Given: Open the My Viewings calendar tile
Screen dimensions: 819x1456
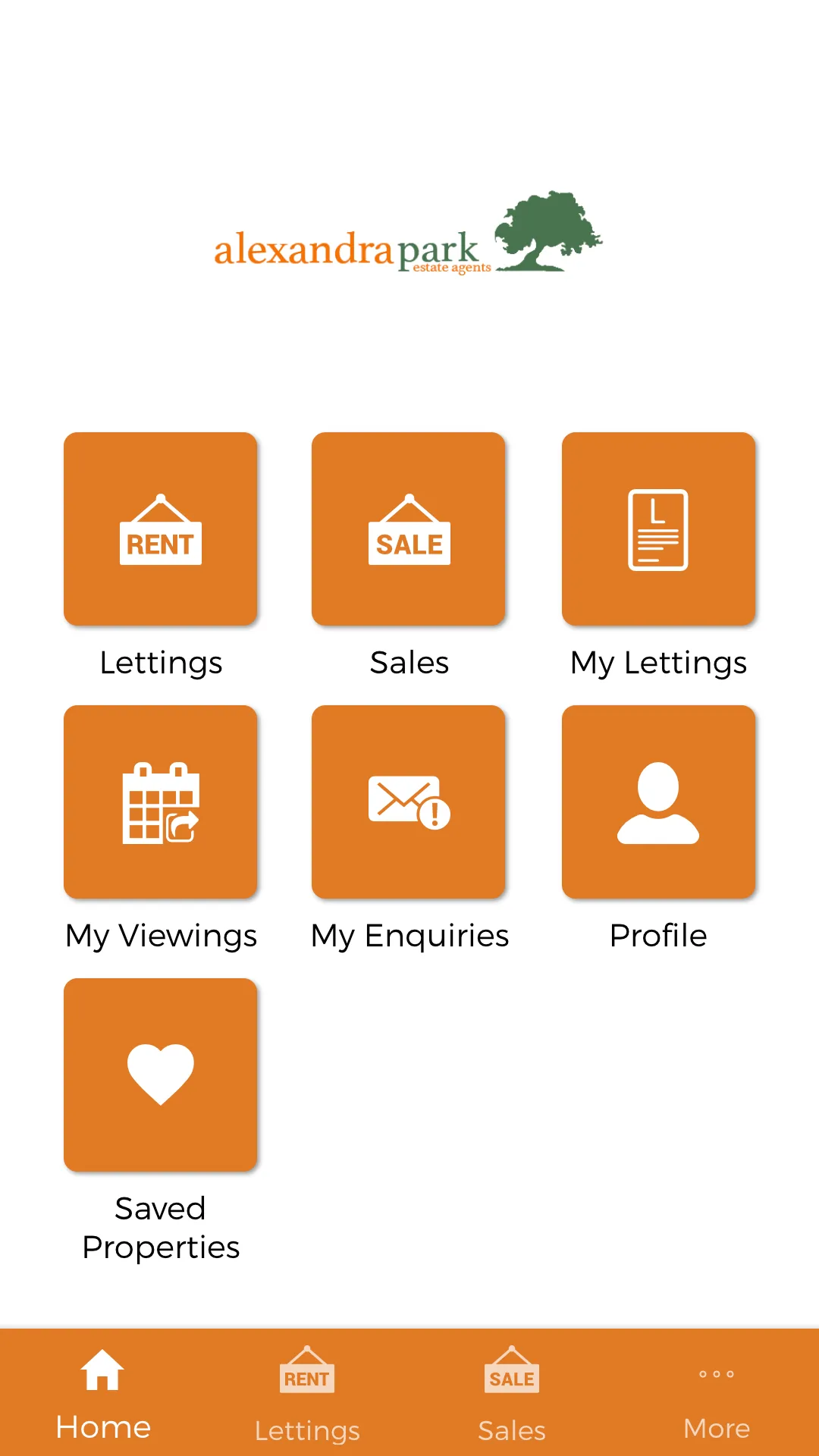Looking at the screenshot, I should click(161, 802).
